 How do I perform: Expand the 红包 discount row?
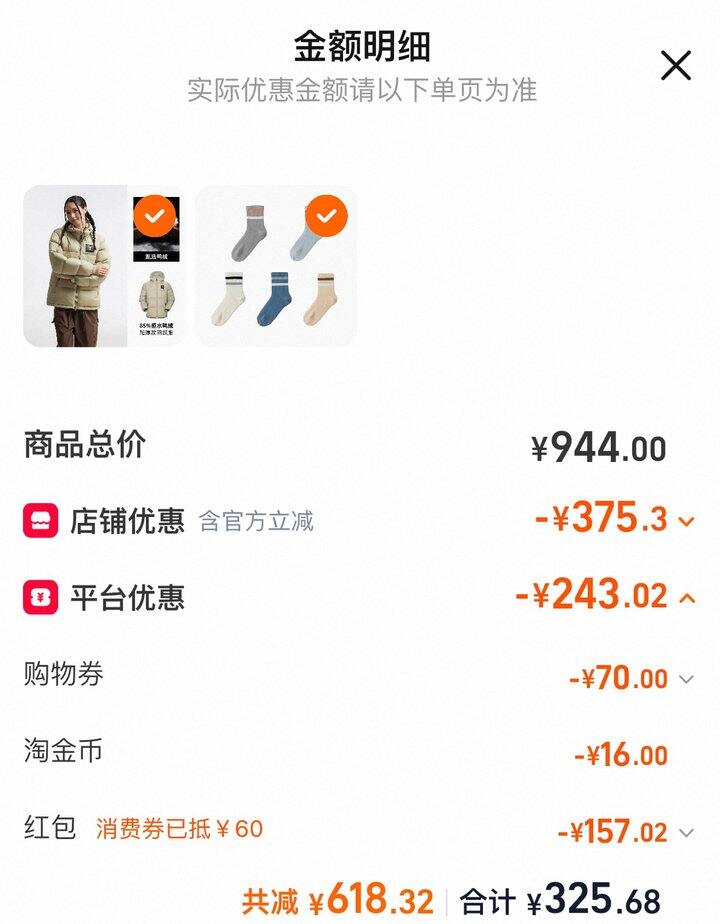(x=686, y=832)
